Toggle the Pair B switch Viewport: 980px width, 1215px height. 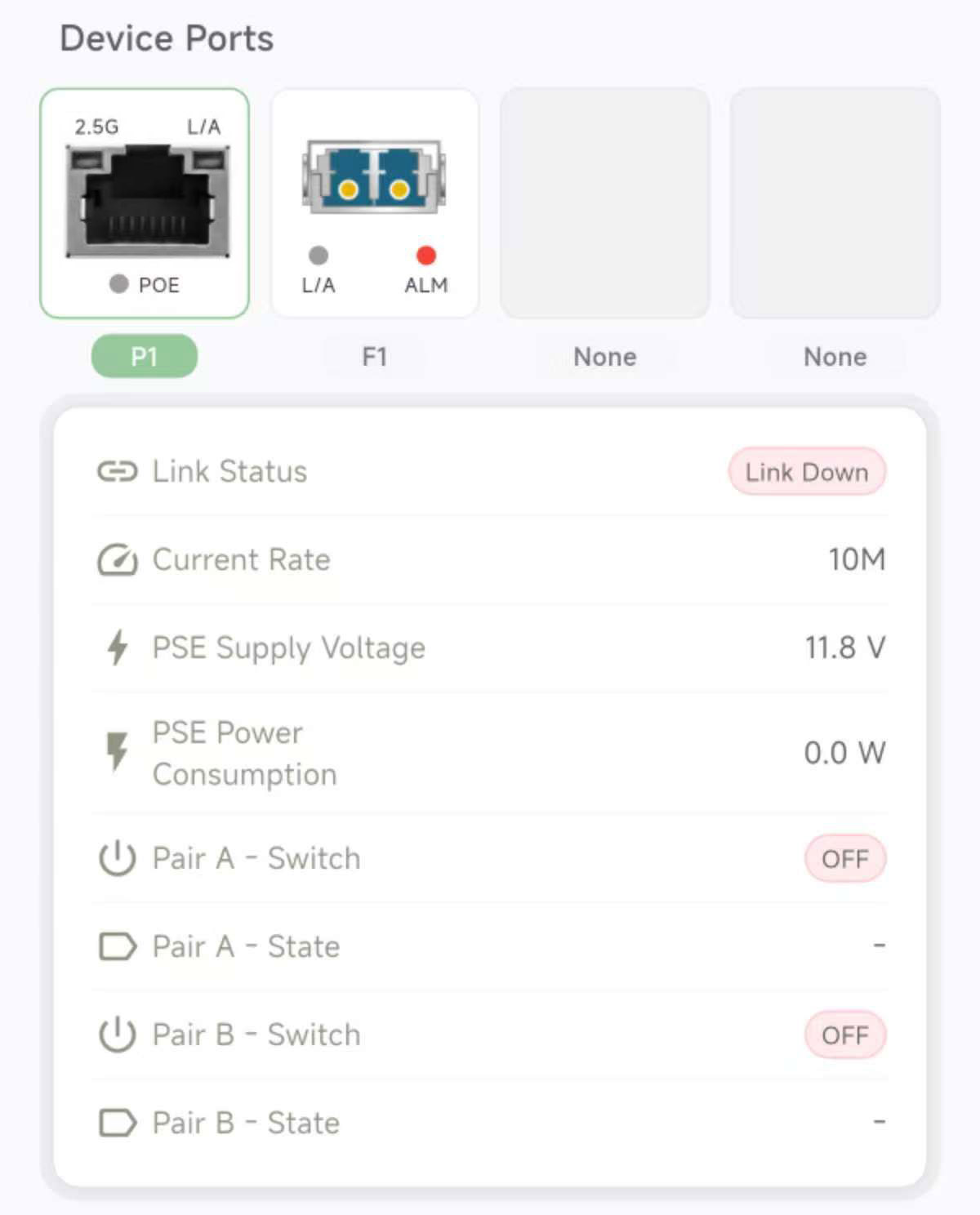click(844, 1035)
